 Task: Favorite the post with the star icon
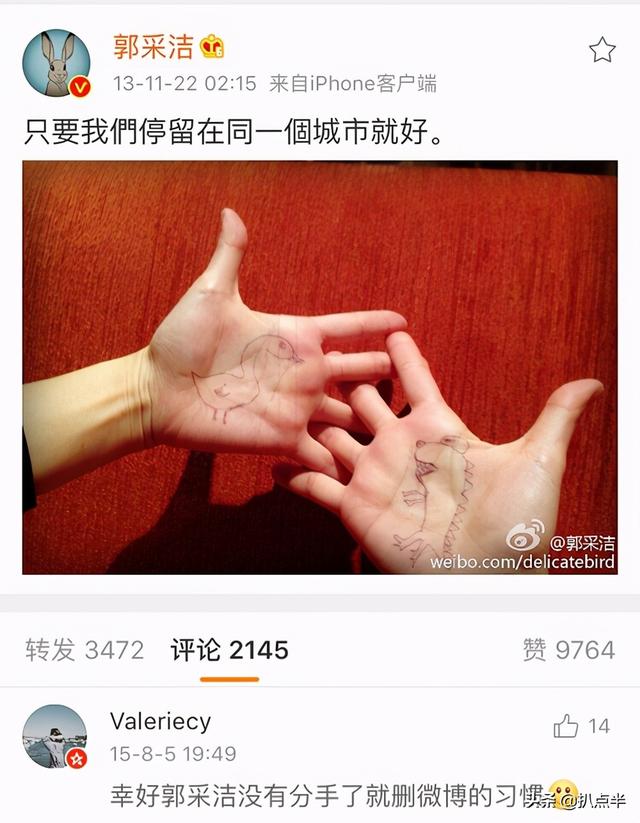(x=602, y=49)
